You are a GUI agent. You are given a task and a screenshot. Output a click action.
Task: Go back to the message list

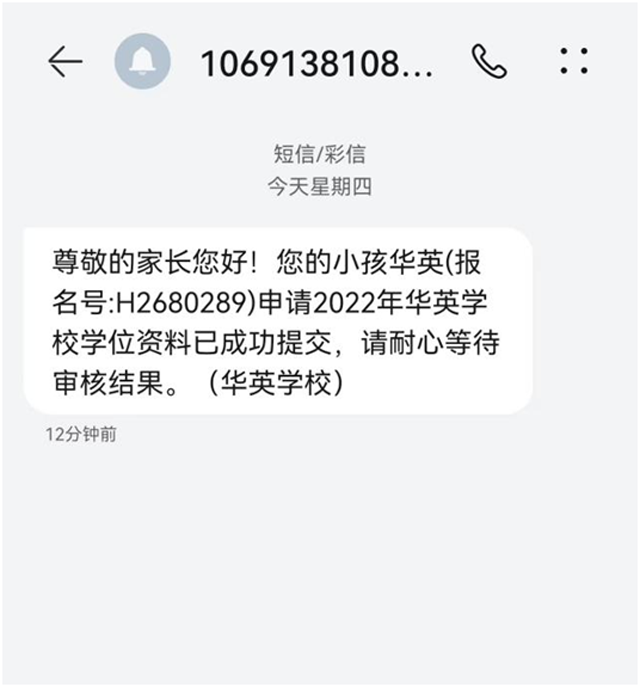point(64,62)
